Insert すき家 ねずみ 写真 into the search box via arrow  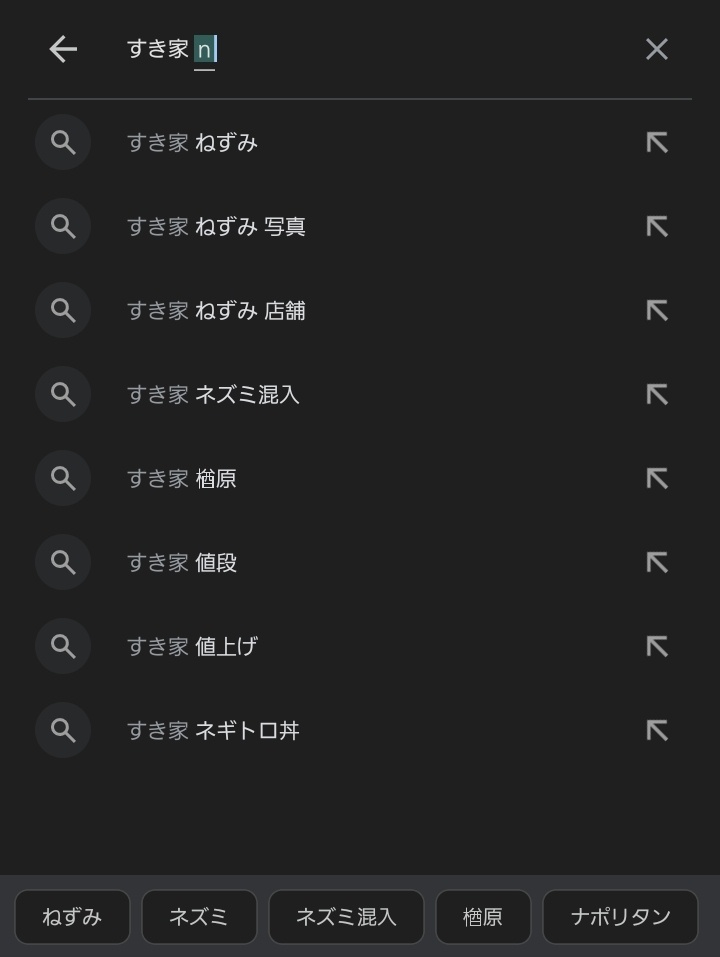pos(656,227)
